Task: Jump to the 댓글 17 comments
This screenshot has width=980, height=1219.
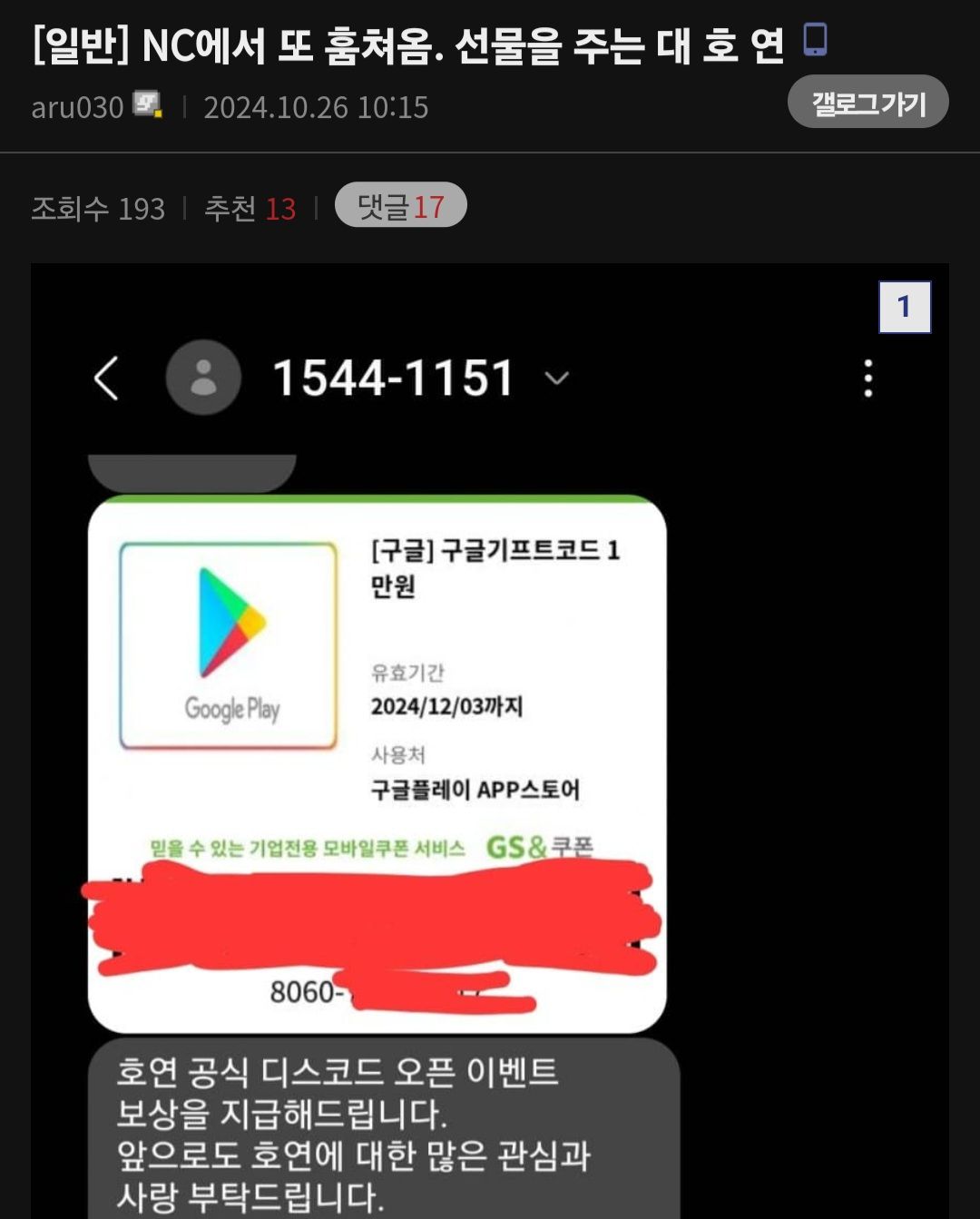Action: point(400,207)
